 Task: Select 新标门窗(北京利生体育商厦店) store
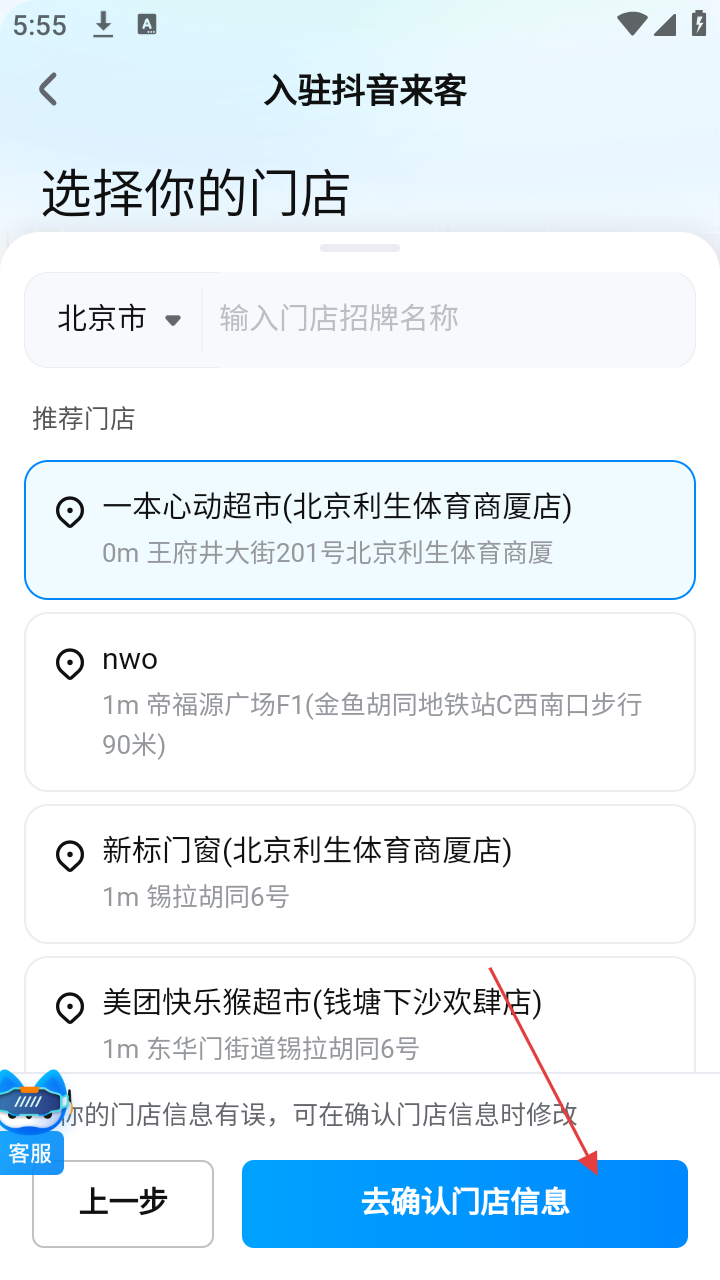point(360,873)
